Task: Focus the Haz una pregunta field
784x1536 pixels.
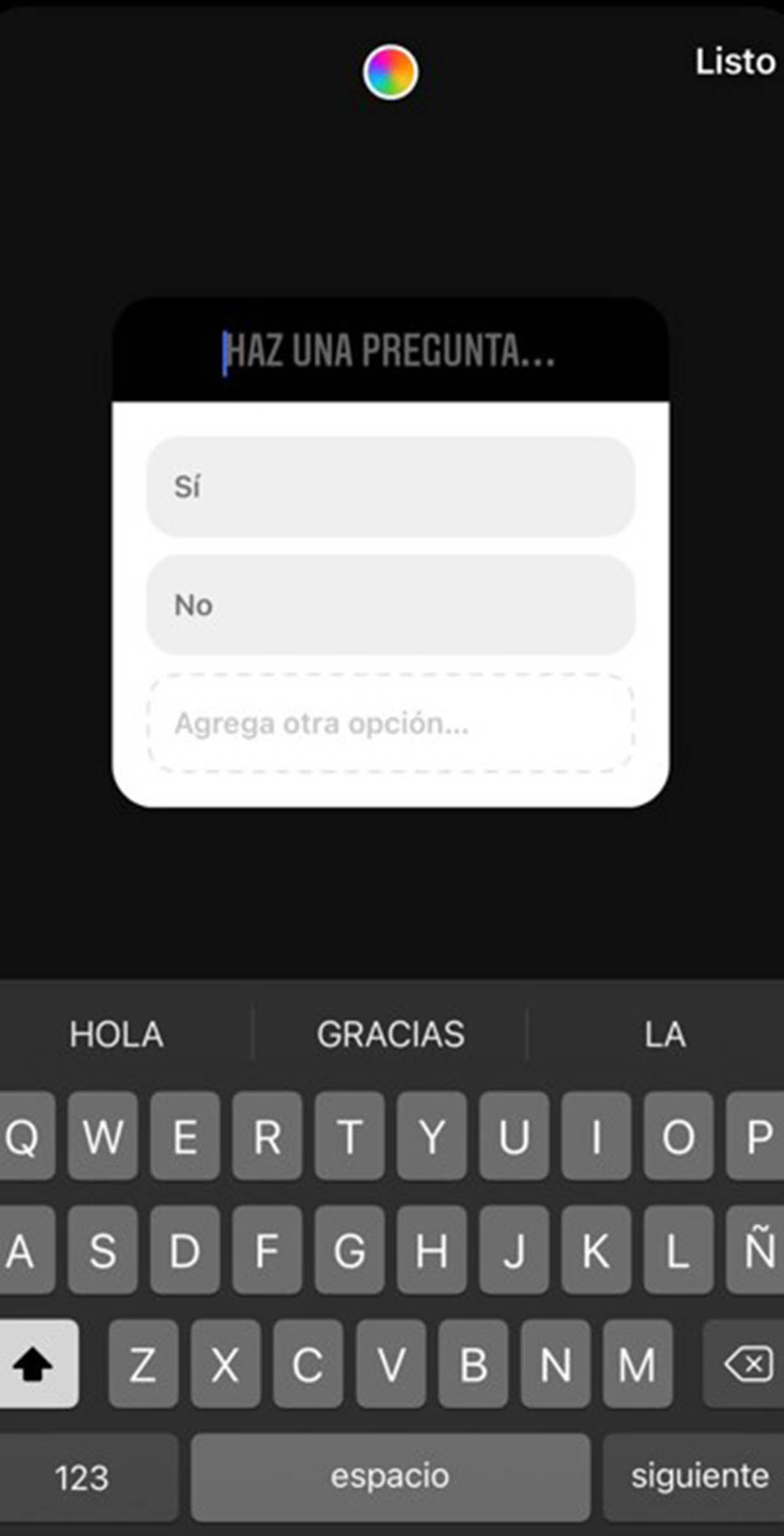Action: point(390,351)
